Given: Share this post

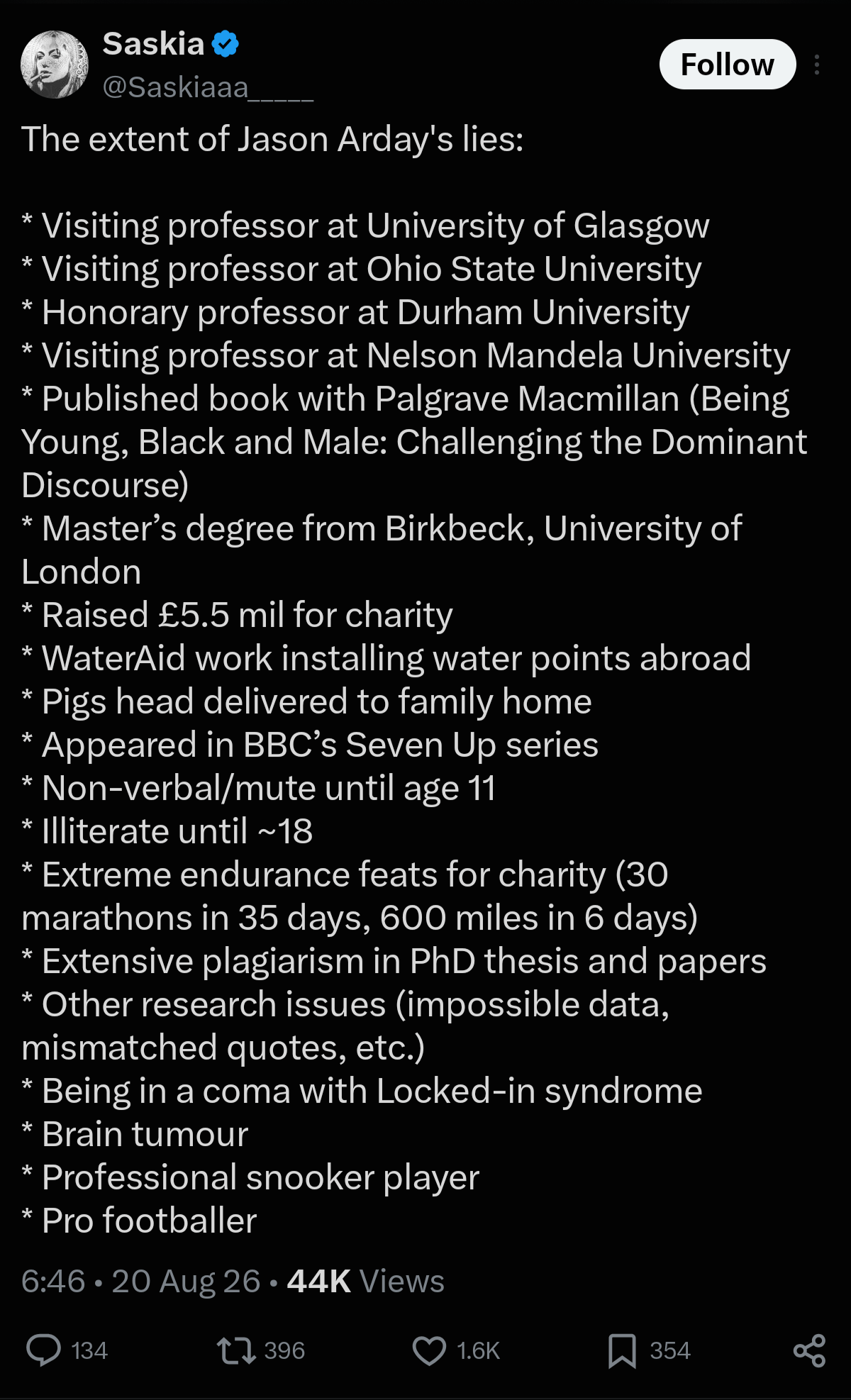Looking at the screenshot, I should point(809,1350).
